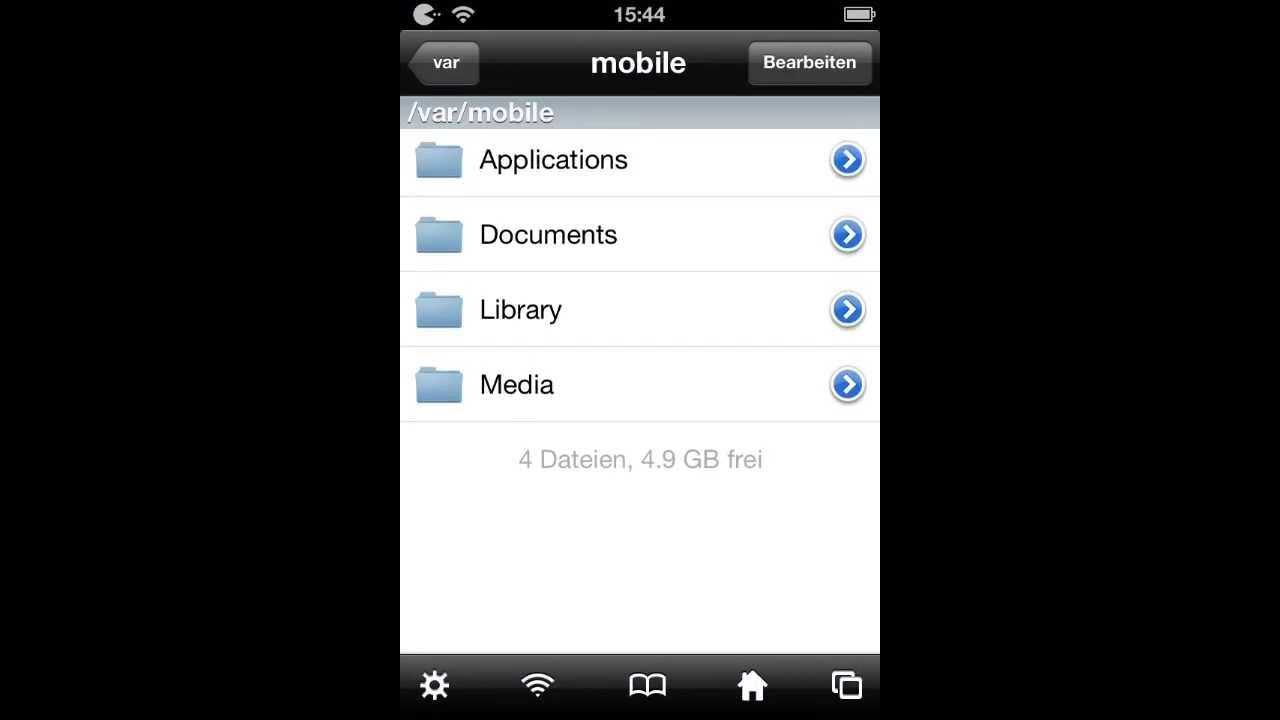Show details for the Documents folder
Viewport: 1280px width, 720px height.
[847, 235]
